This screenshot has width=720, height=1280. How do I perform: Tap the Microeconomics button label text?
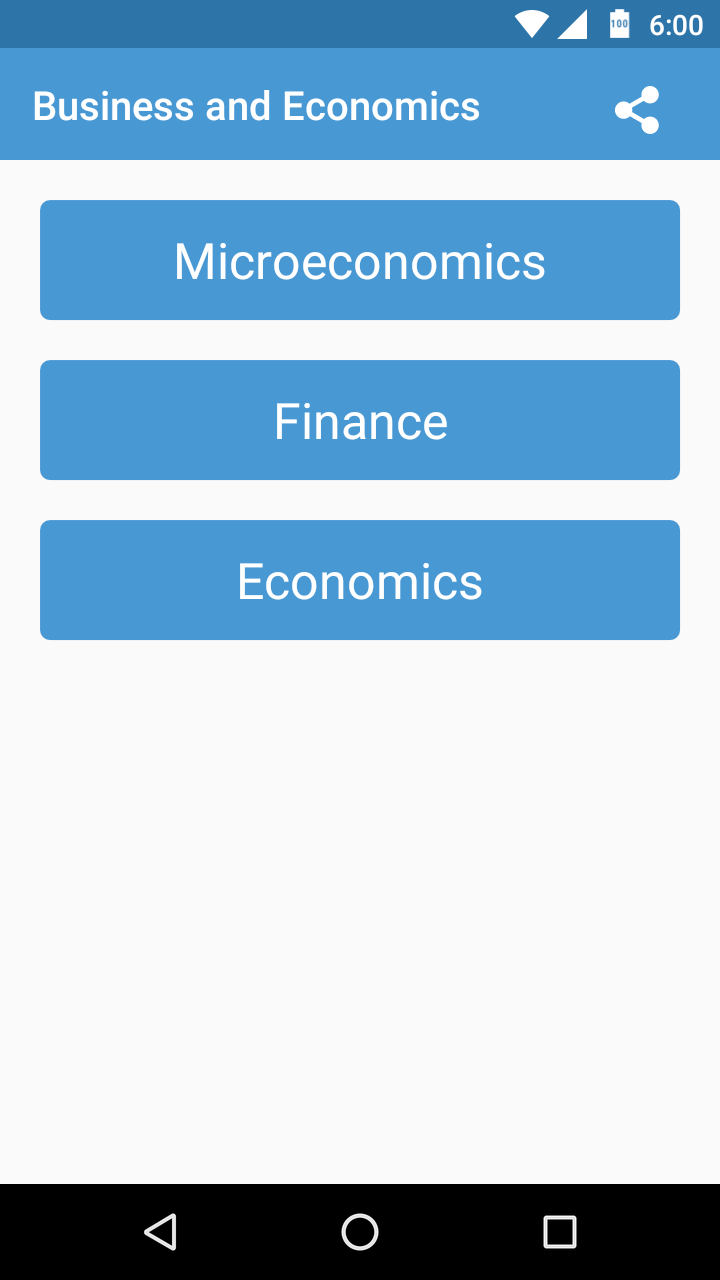360,260
